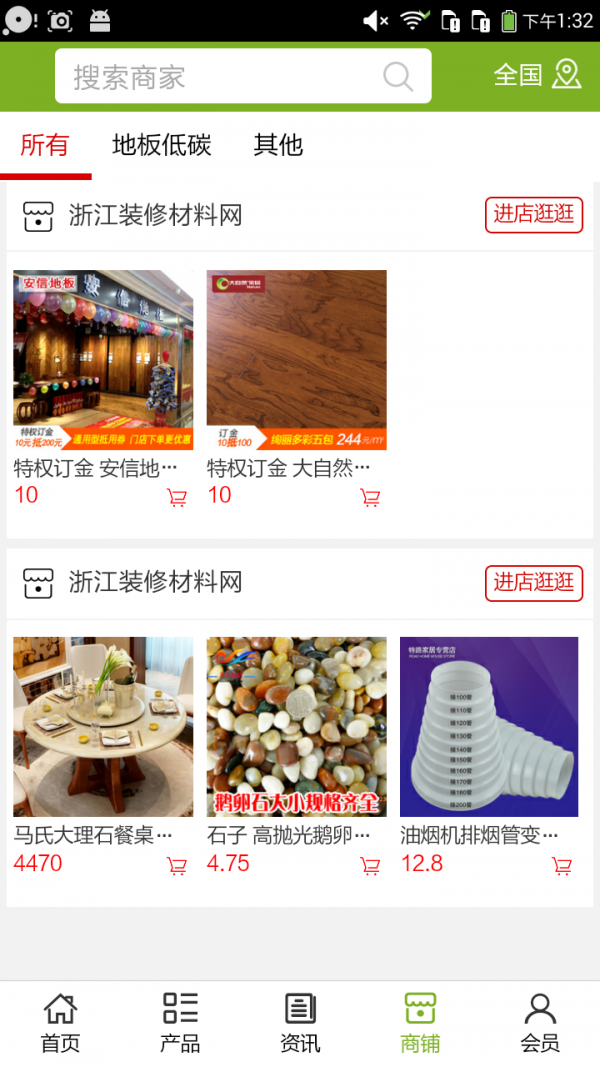This screenshot has width=600, height=1067.
Task: Tap the magnifier search icon
Action: (x=398, y=76)
